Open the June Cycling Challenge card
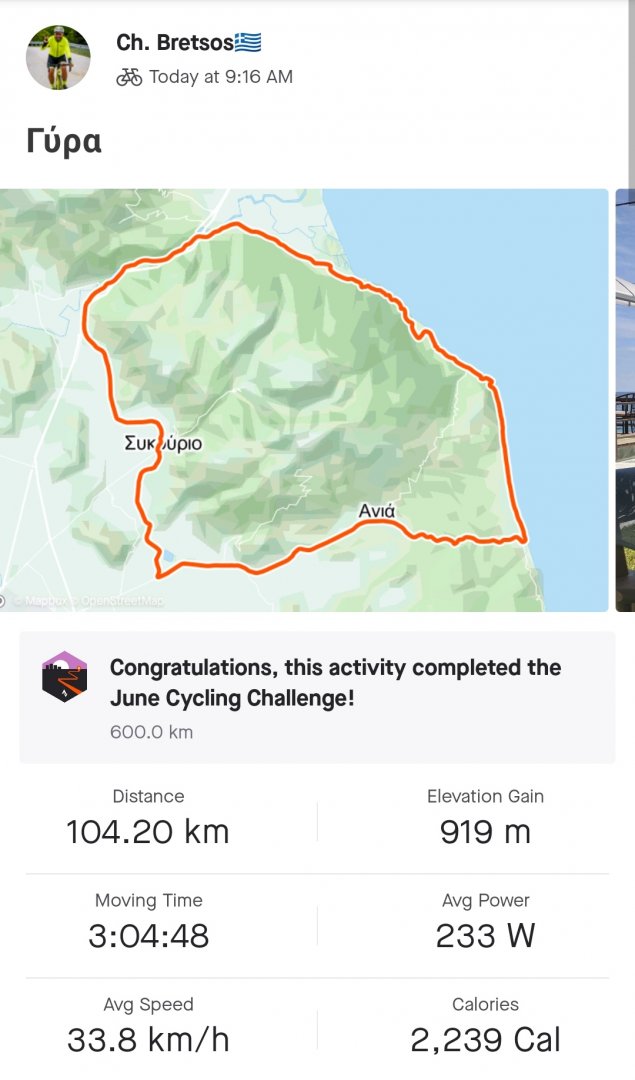This screenshot has height=1080, width=635. coord(317,697)
